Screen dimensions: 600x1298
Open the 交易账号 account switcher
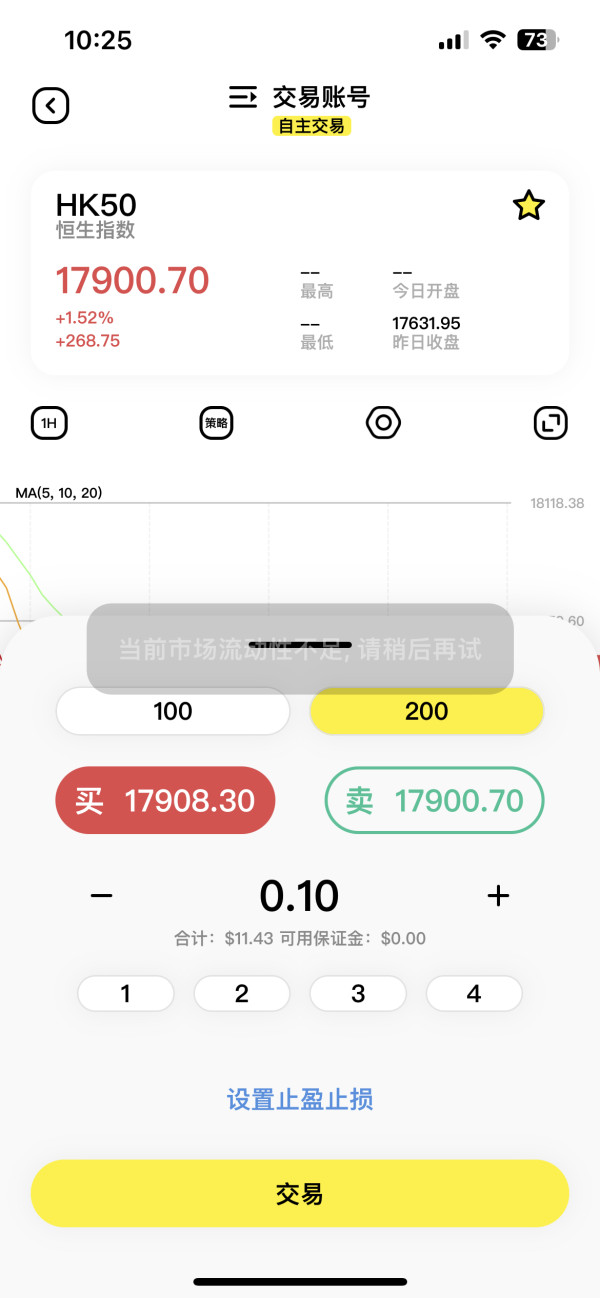pos(300,98)
